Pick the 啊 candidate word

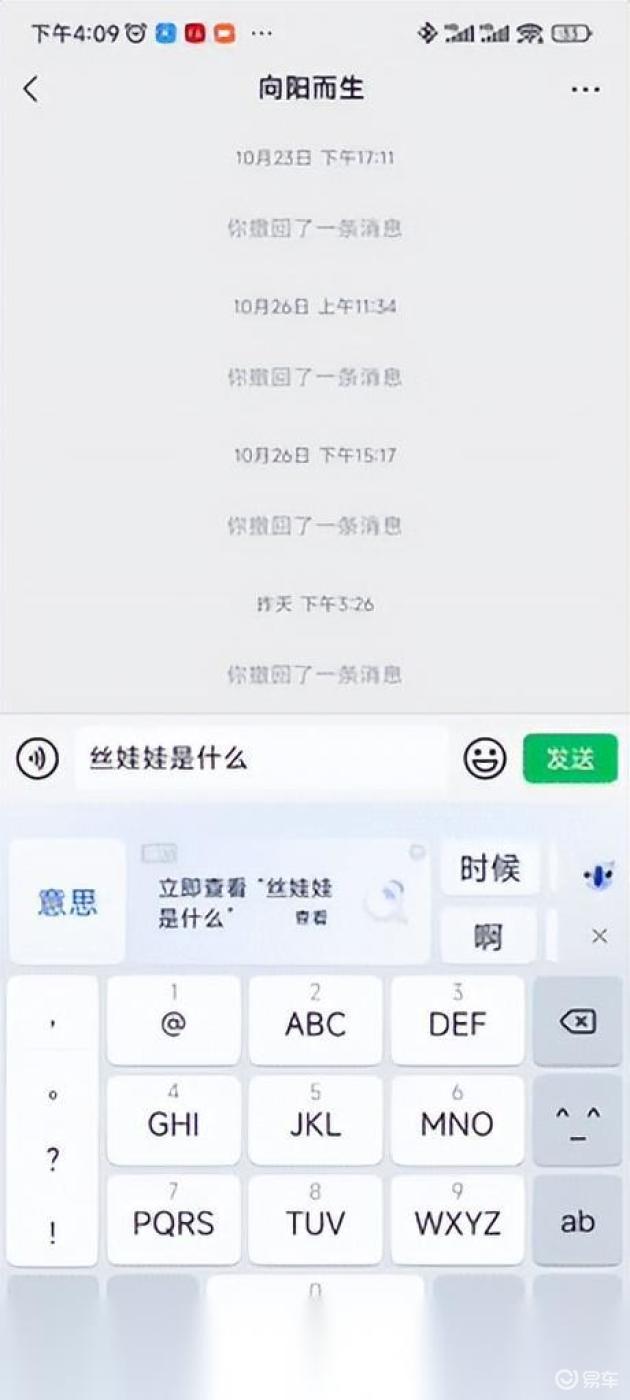pyautogui.click(x=489, y=937)
